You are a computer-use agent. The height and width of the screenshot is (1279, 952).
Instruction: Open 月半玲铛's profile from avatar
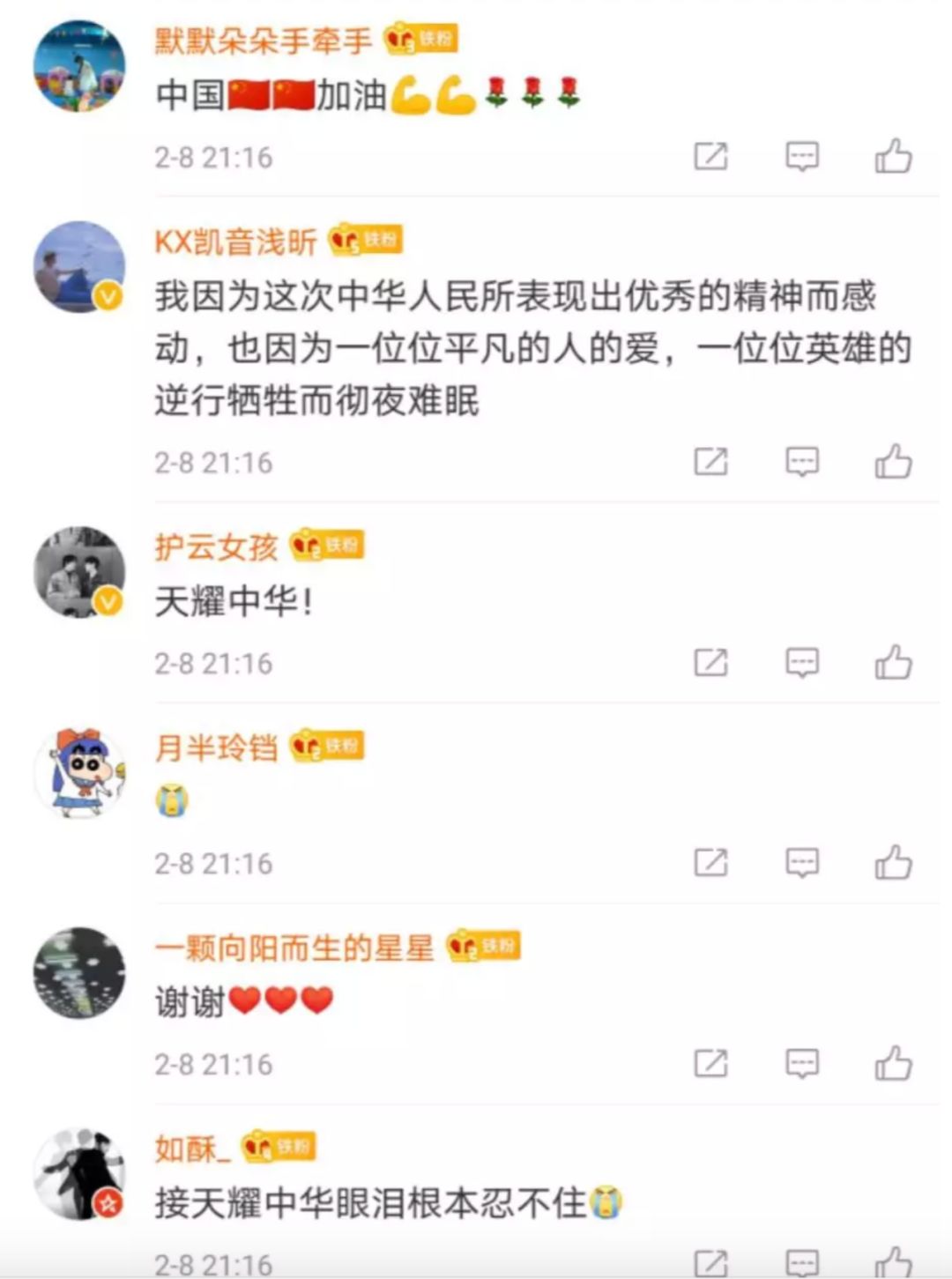tap(79, 773)
